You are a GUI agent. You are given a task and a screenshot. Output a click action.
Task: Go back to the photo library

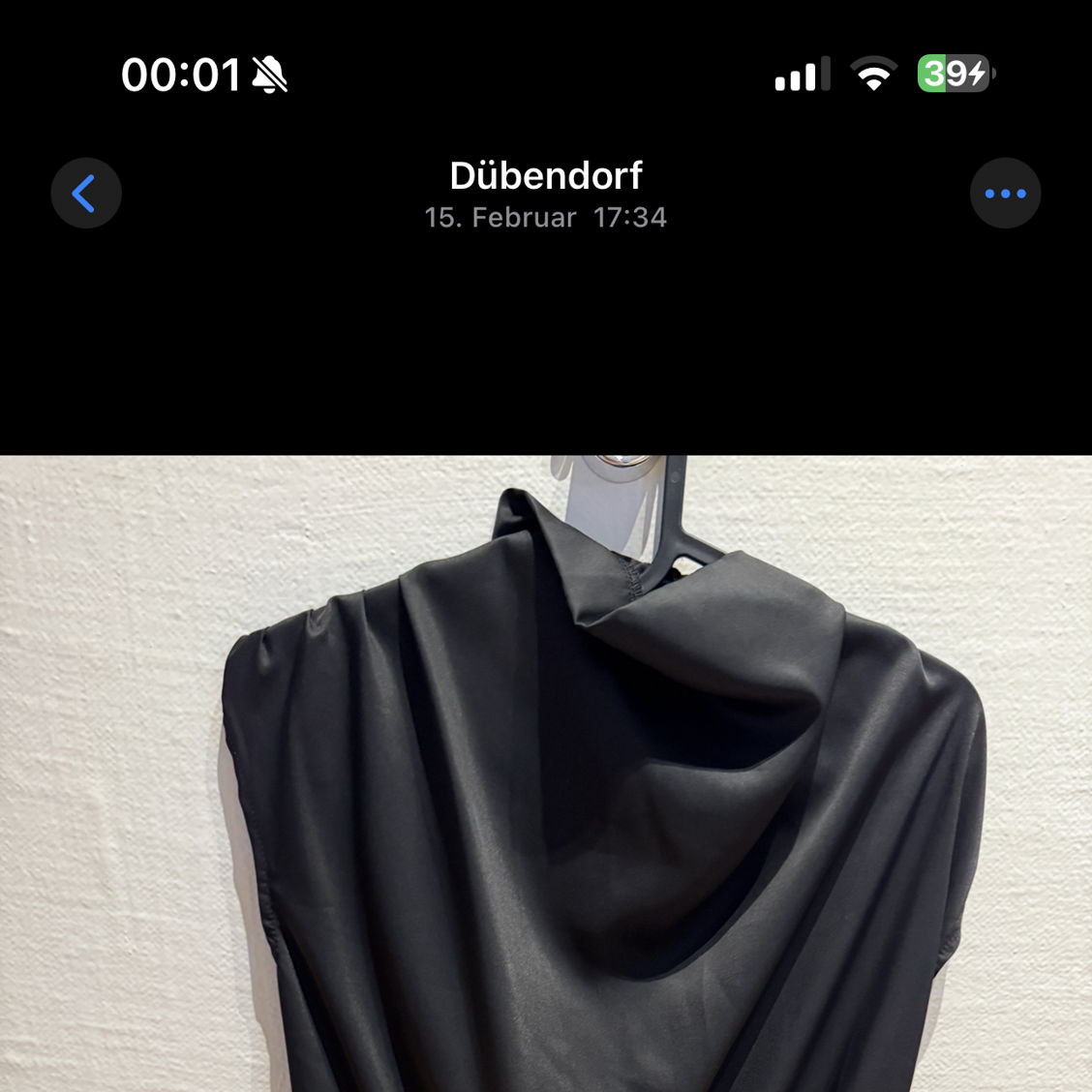tap(85, 194)
